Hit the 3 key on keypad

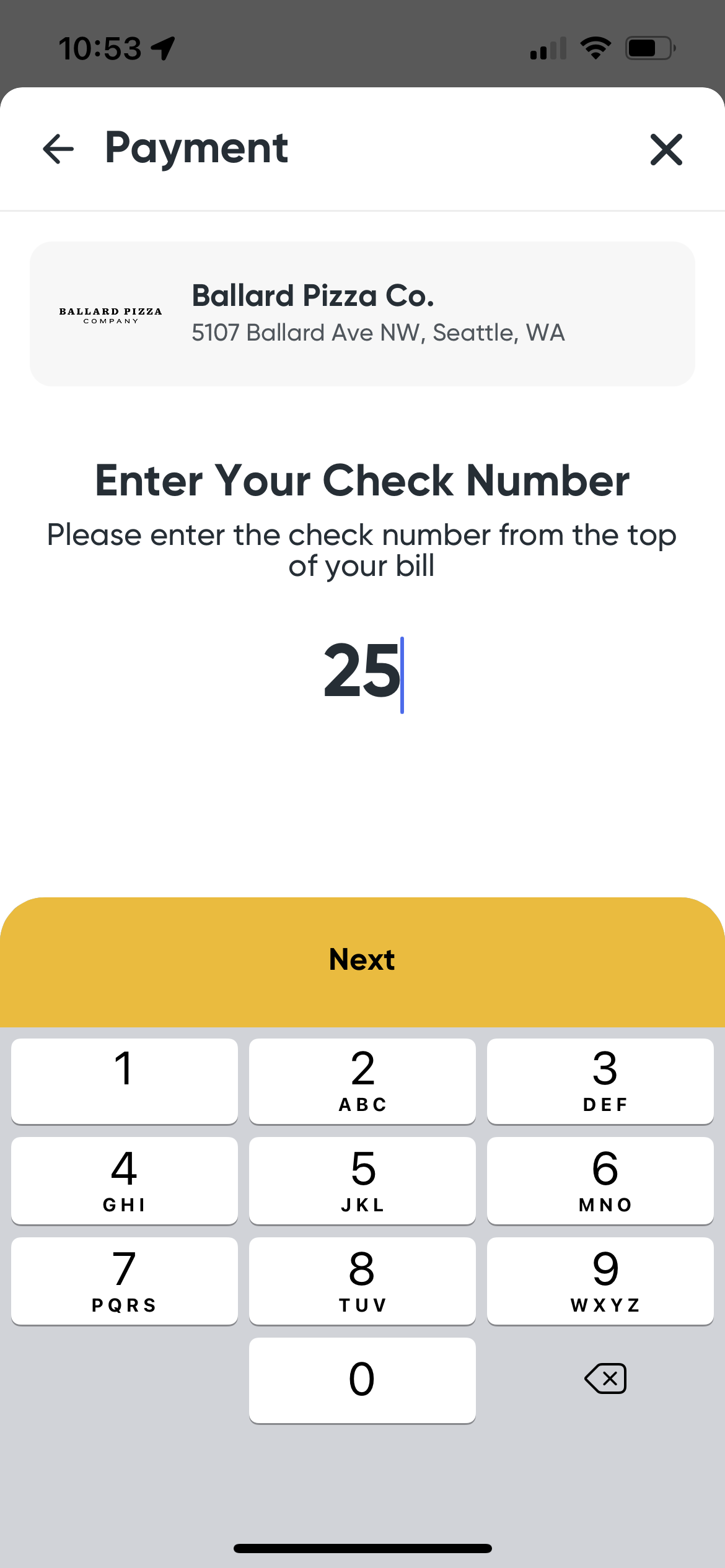click(600, 1081)
